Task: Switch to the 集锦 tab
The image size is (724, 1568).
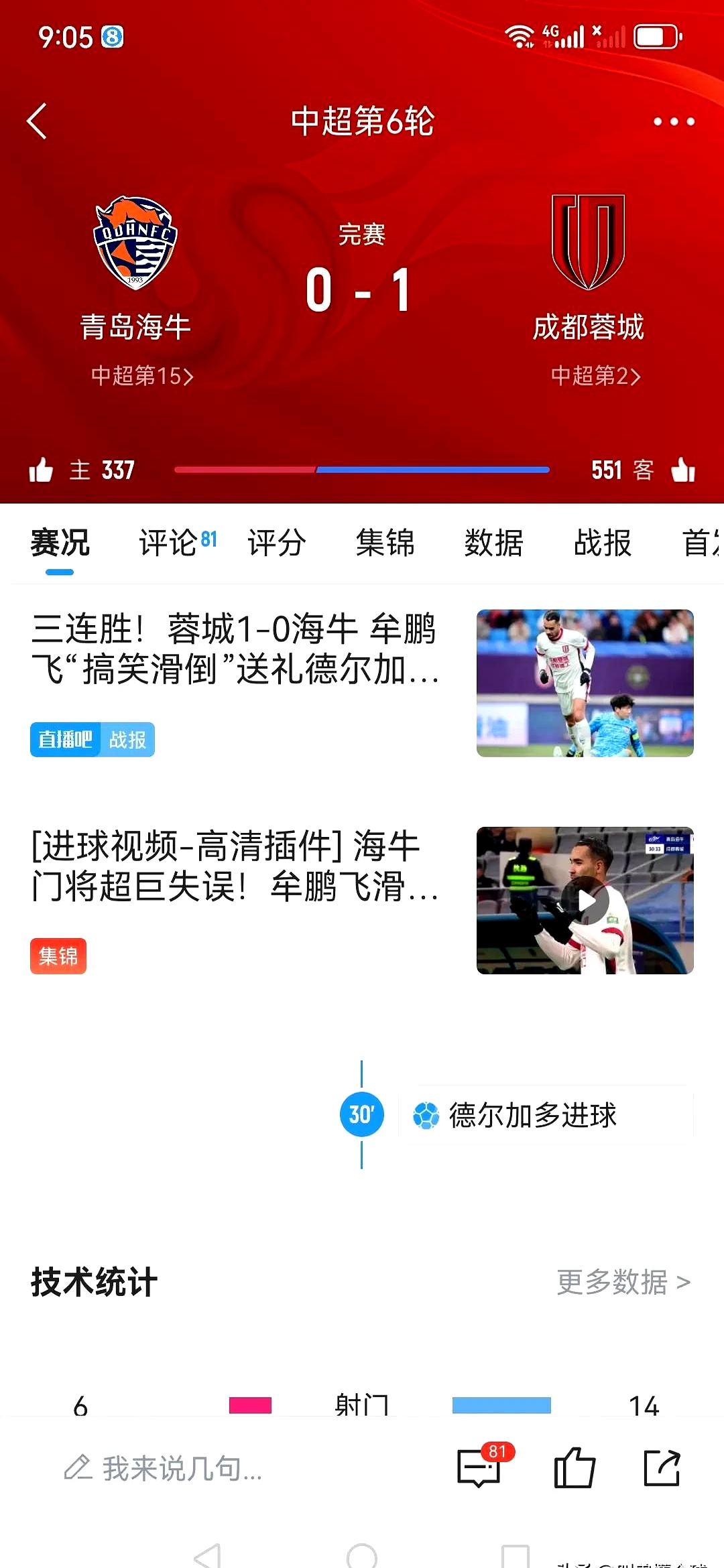Action: [385, 542]
